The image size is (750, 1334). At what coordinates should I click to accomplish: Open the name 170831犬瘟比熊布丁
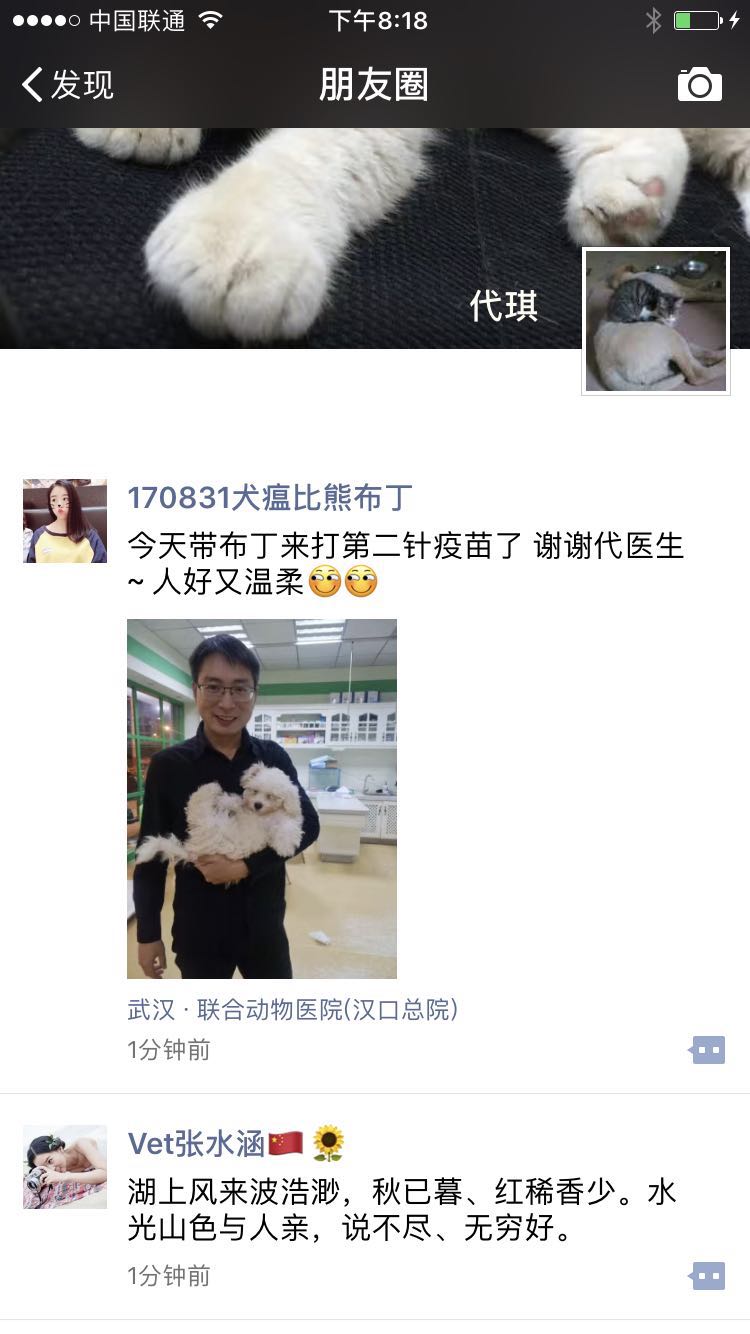point(270,497)
